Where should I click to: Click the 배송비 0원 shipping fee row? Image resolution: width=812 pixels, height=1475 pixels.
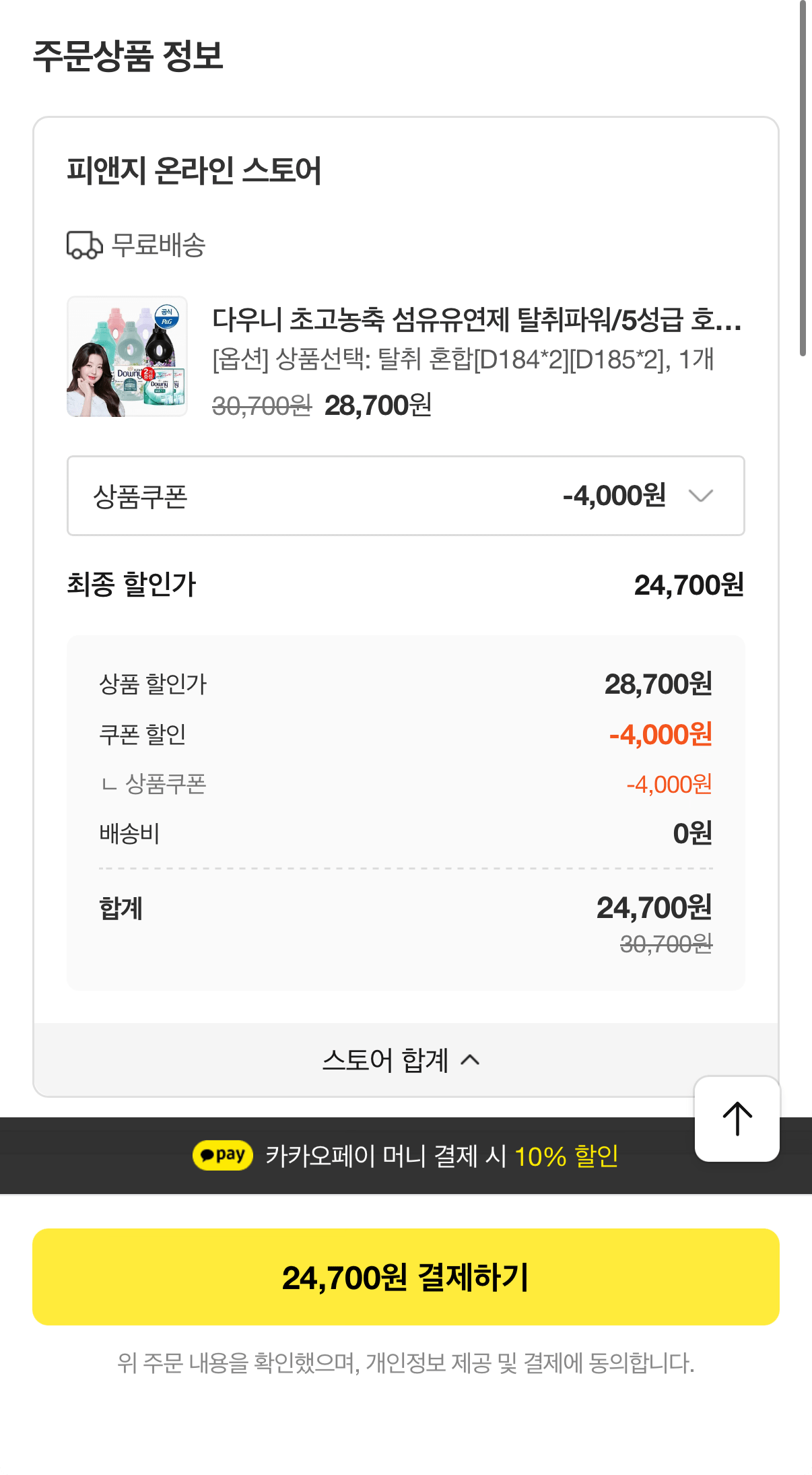coord(404,834)
